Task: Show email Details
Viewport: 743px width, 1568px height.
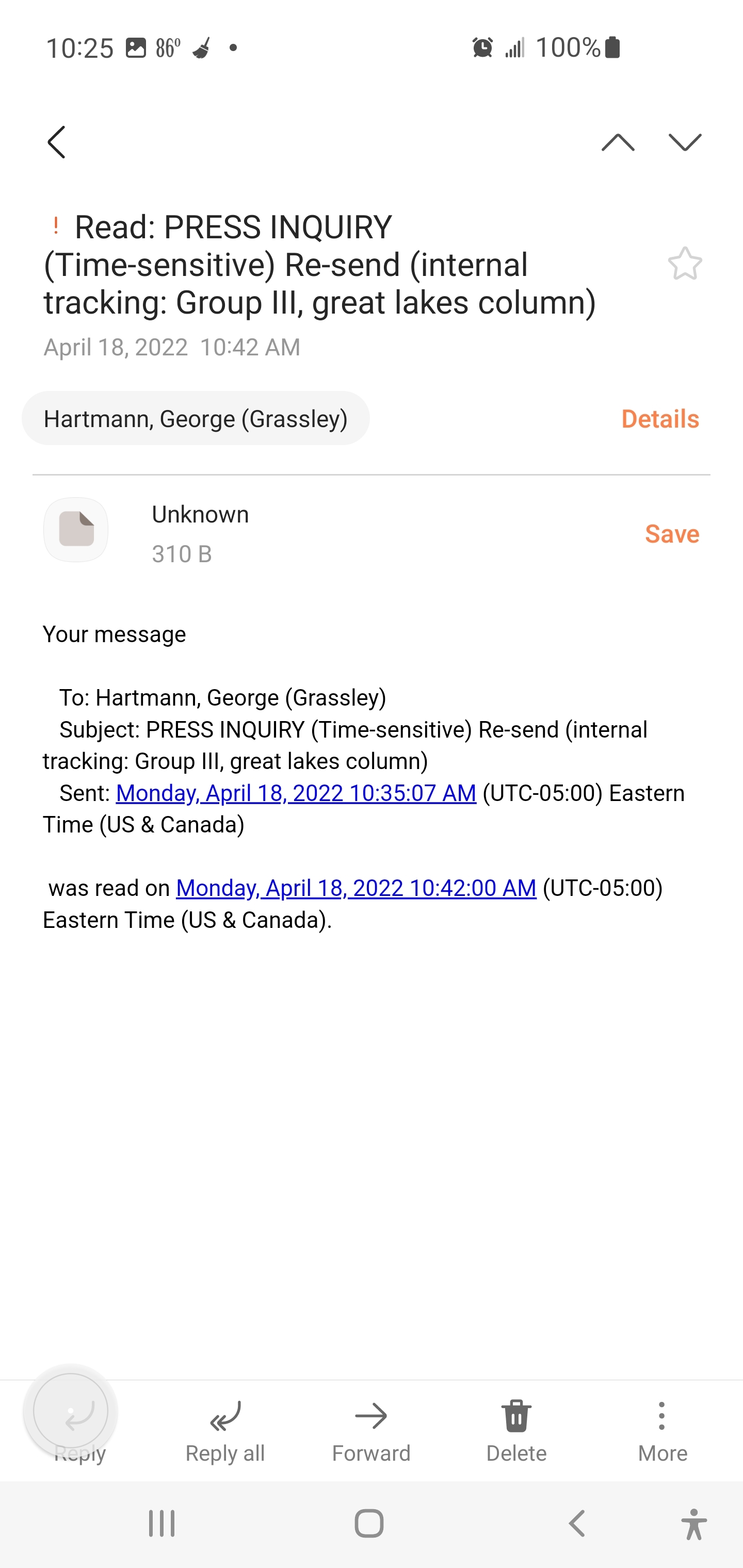Action: [x=659, y=419]
